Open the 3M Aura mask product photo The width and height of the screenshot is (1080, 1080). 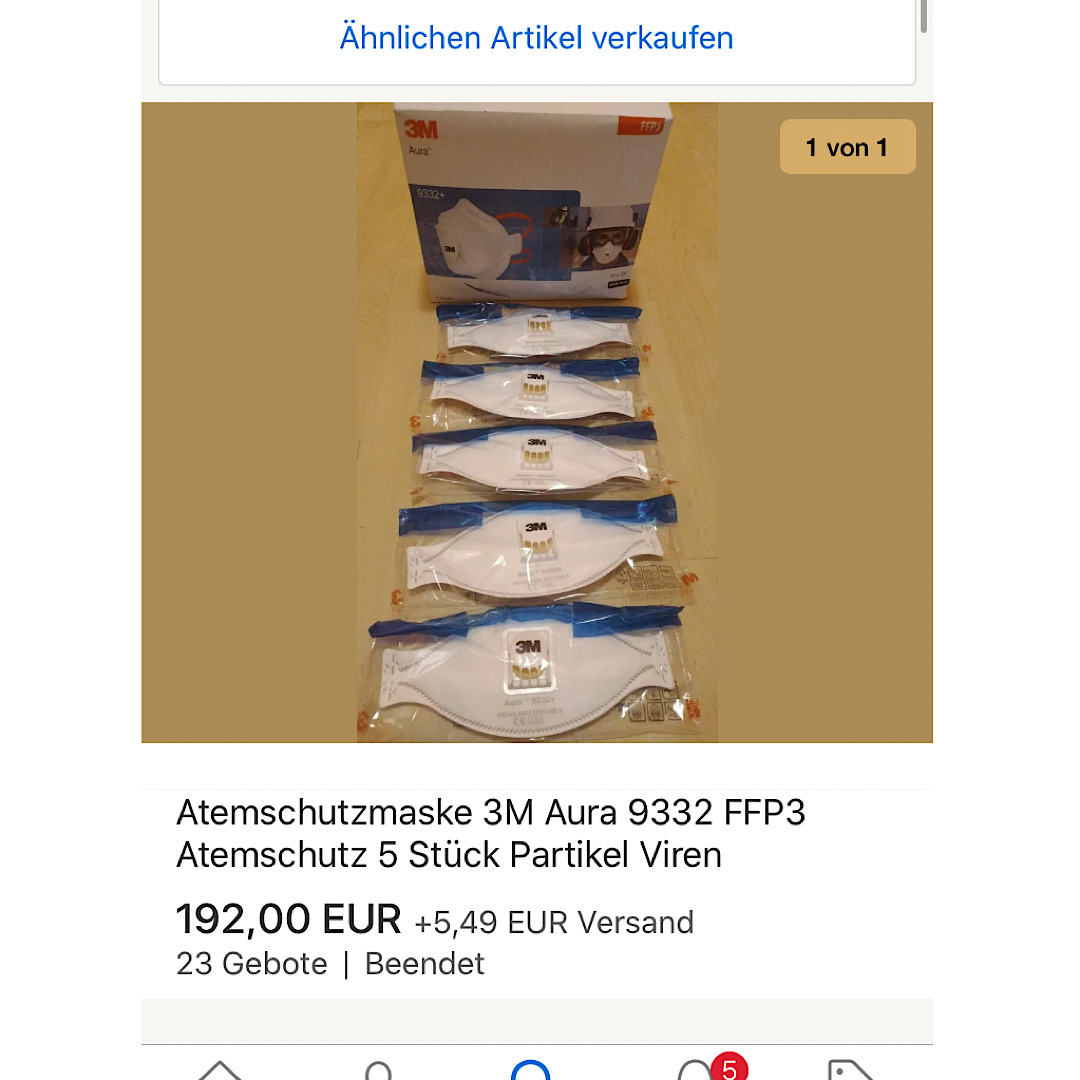[x=537, y=422]
